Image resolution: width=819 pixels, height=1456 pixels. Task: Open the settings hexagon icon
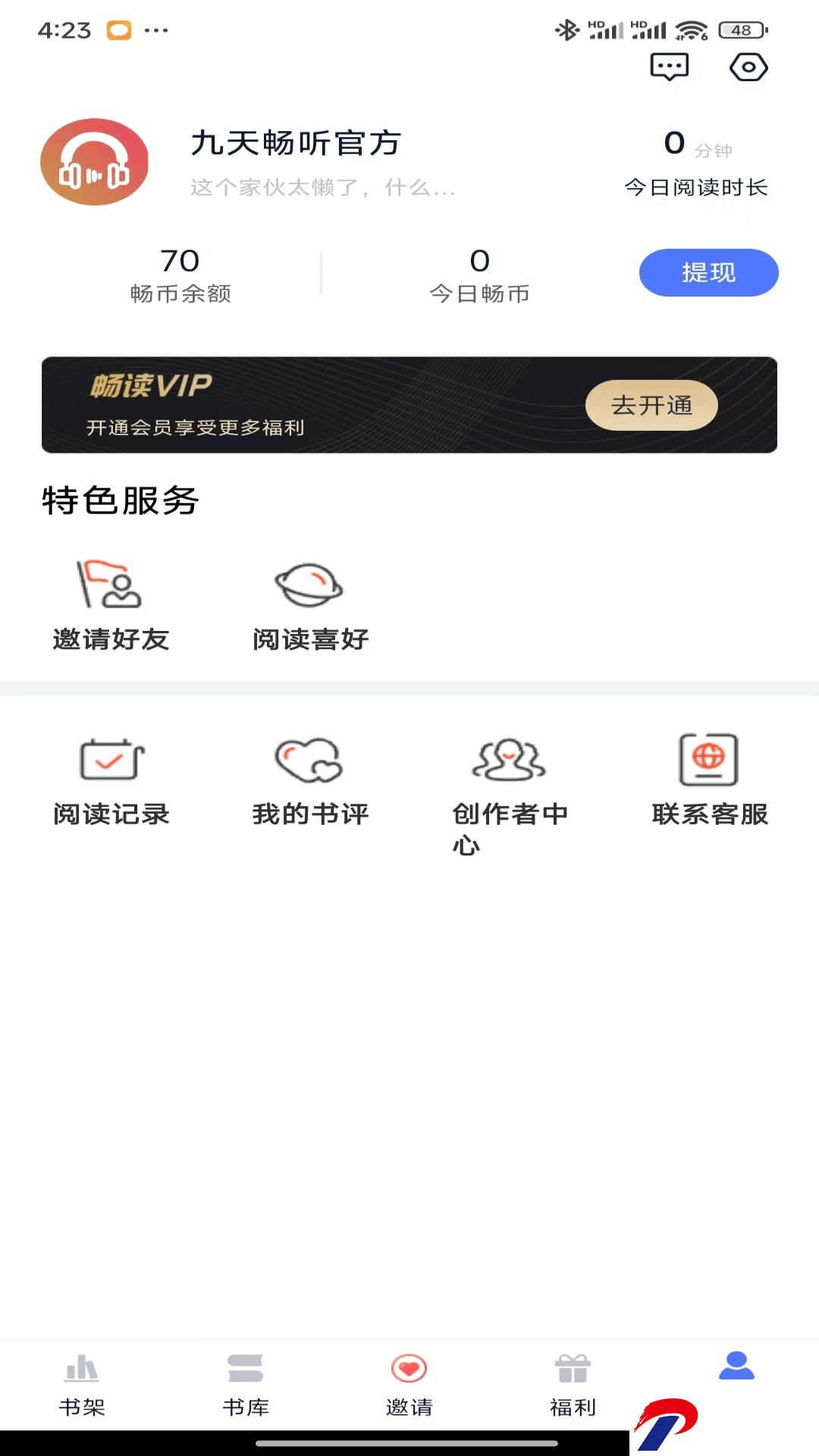coord(748,67)
